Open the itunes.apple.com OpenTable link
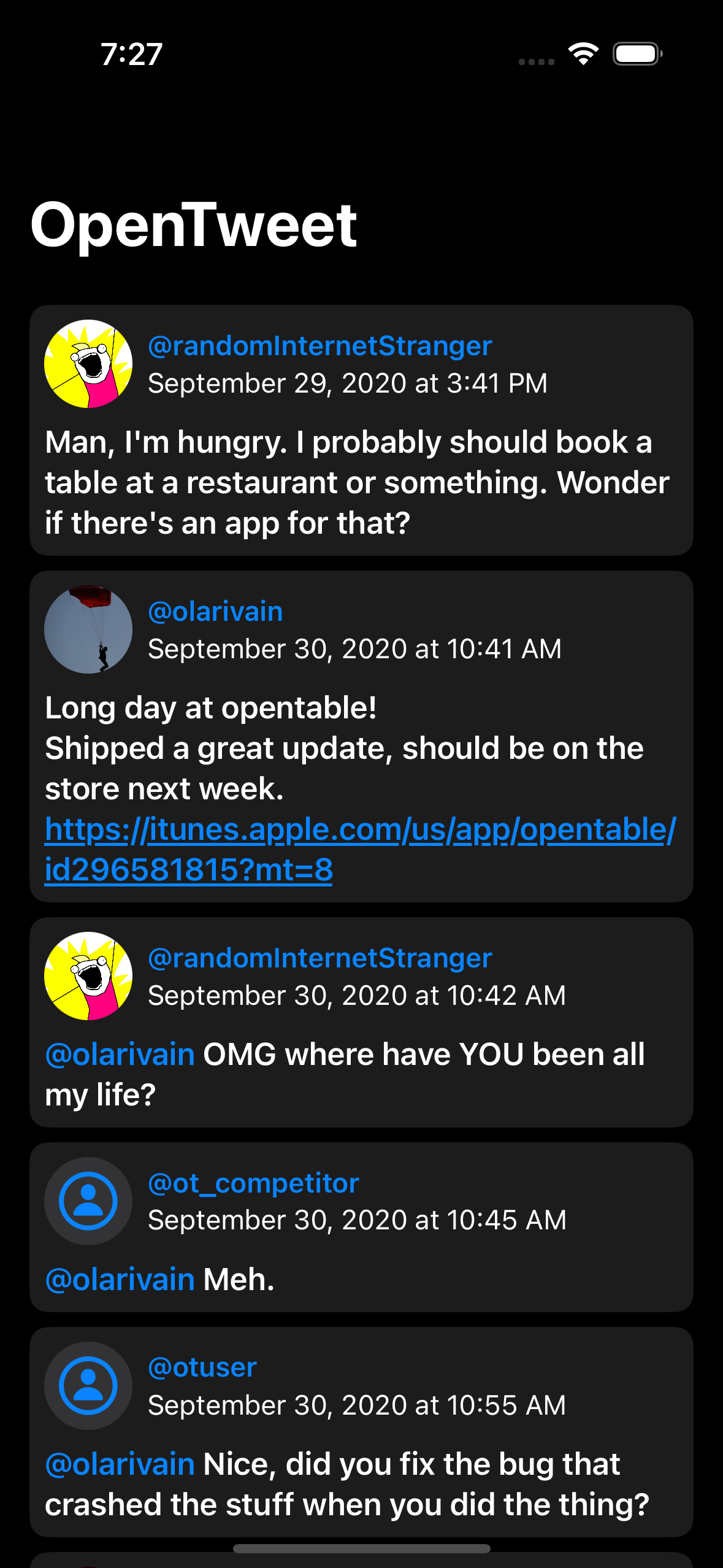 click(x=361, y=850)
